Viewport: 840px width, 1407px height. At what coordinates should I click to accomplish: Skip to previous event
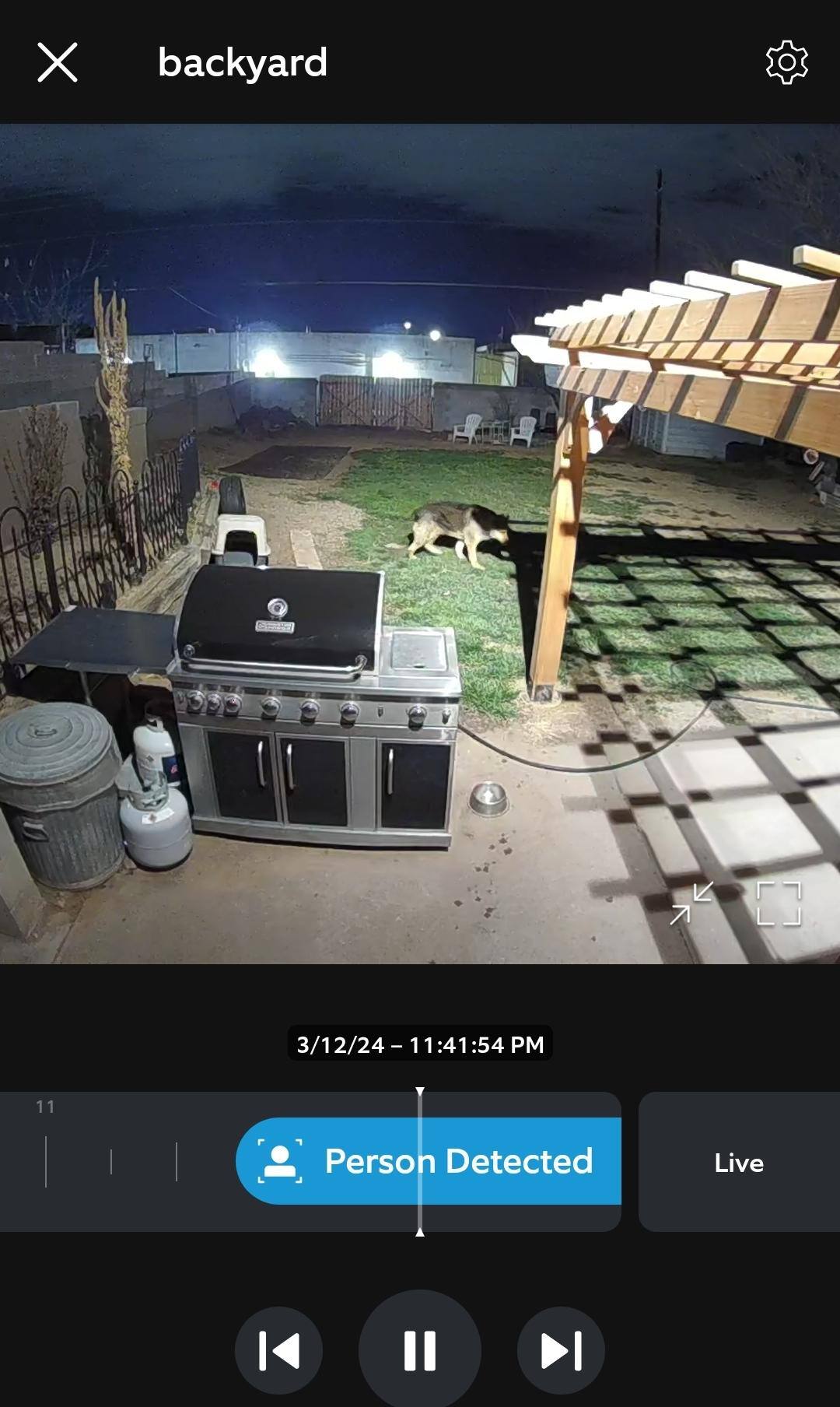pyautogui.click(x=278, y=1350)
